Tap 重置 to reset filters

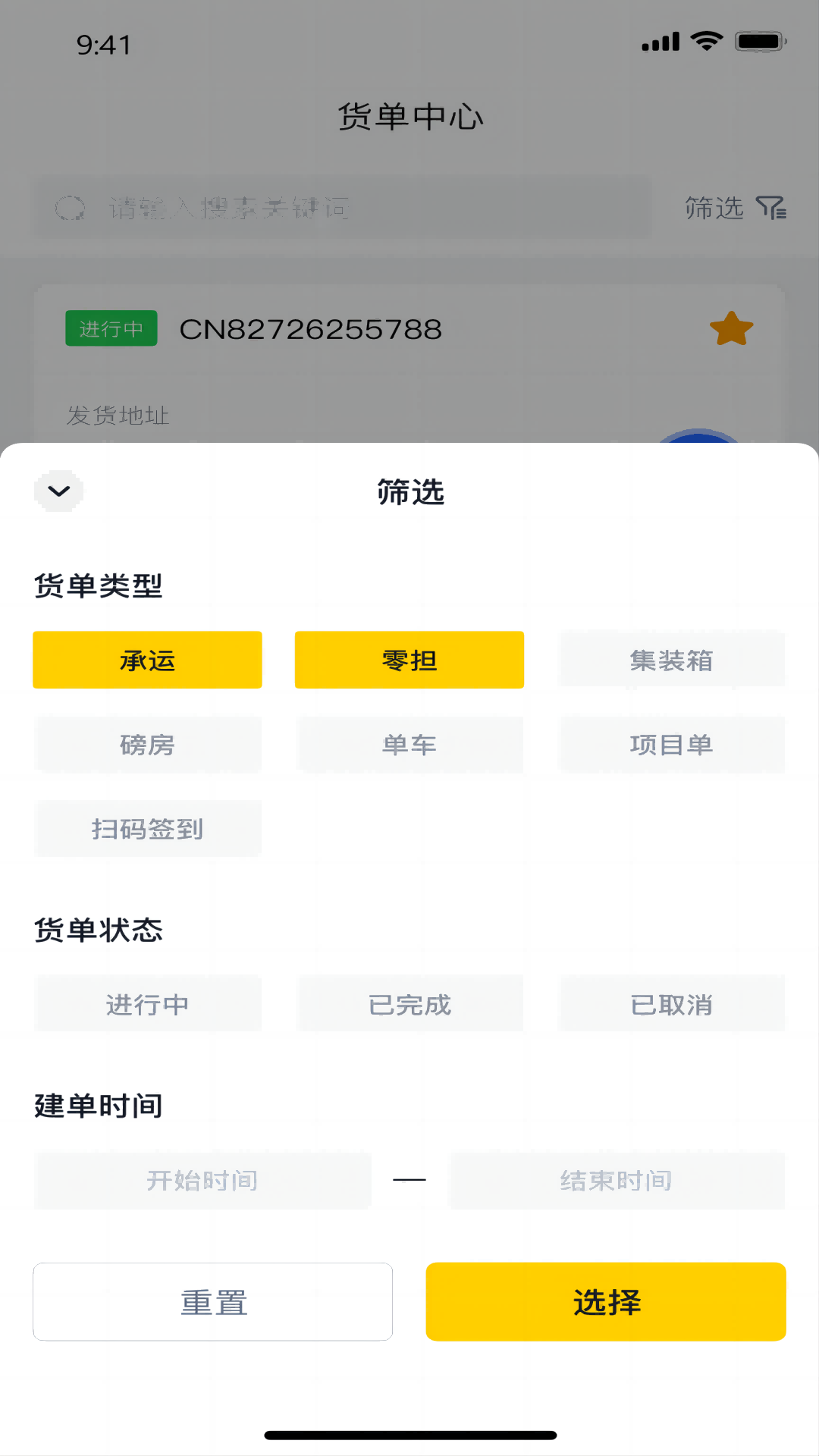(212, 1301)
